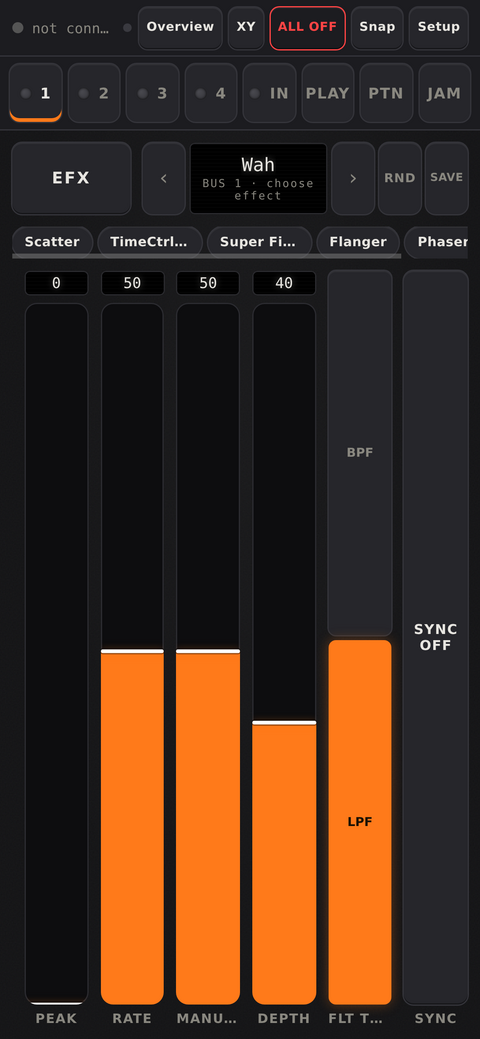Open Setup
480x1039 pixels.
(439, 28)
